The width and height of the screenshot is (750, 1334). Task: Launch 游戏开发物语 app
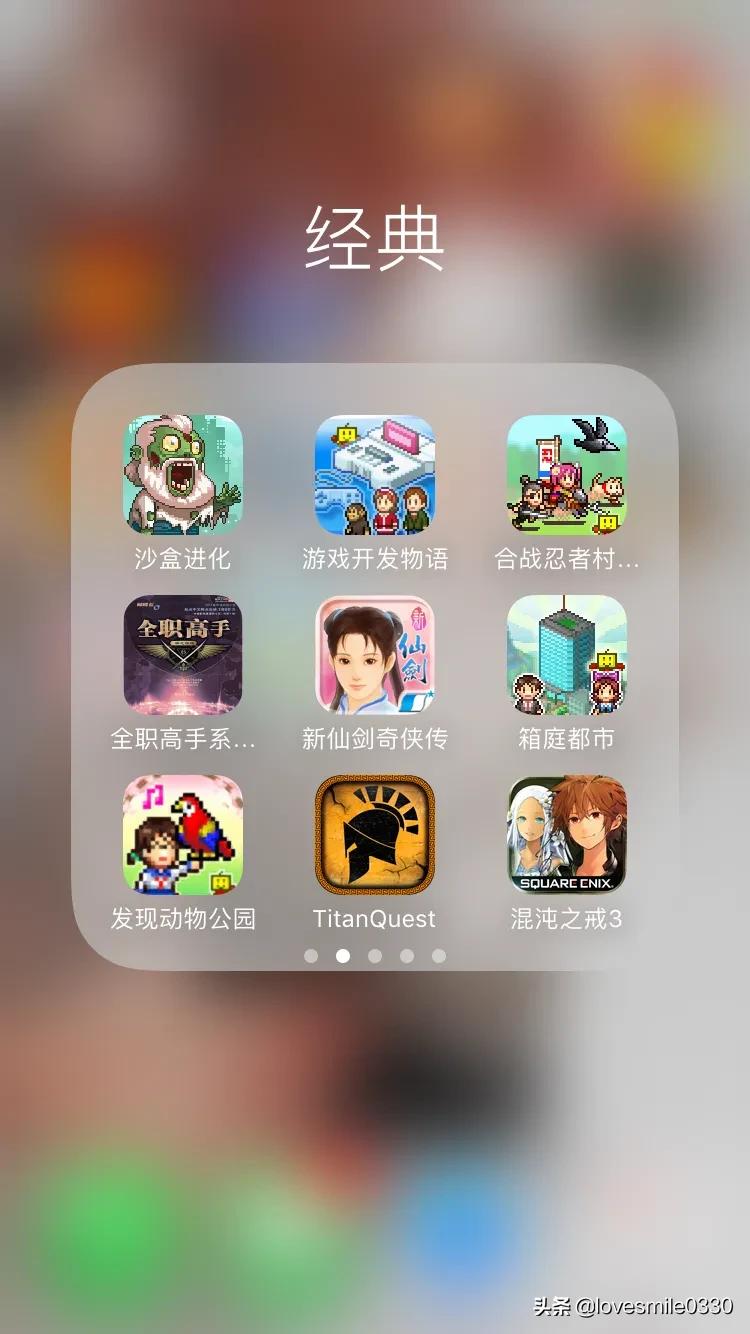375,475
